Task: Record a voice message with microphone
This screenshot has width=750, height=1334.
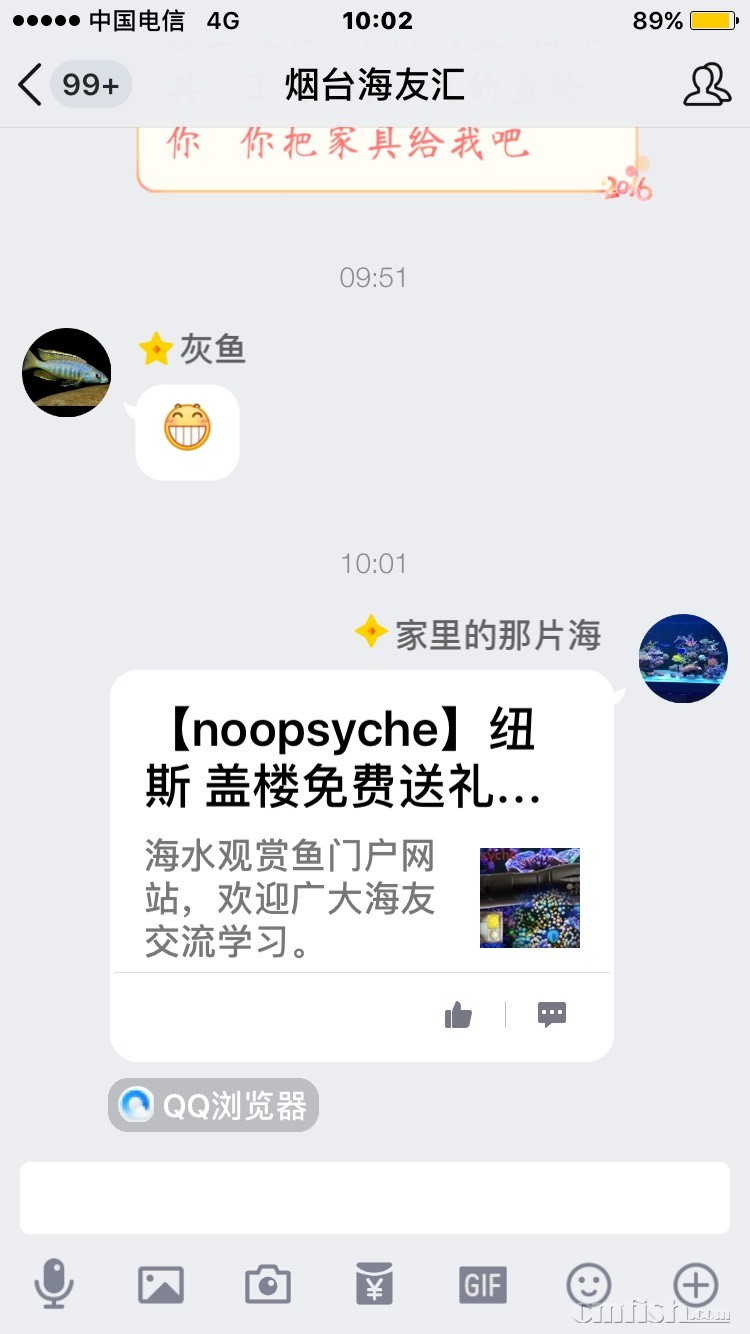Action: click(x=54, y=1284)
